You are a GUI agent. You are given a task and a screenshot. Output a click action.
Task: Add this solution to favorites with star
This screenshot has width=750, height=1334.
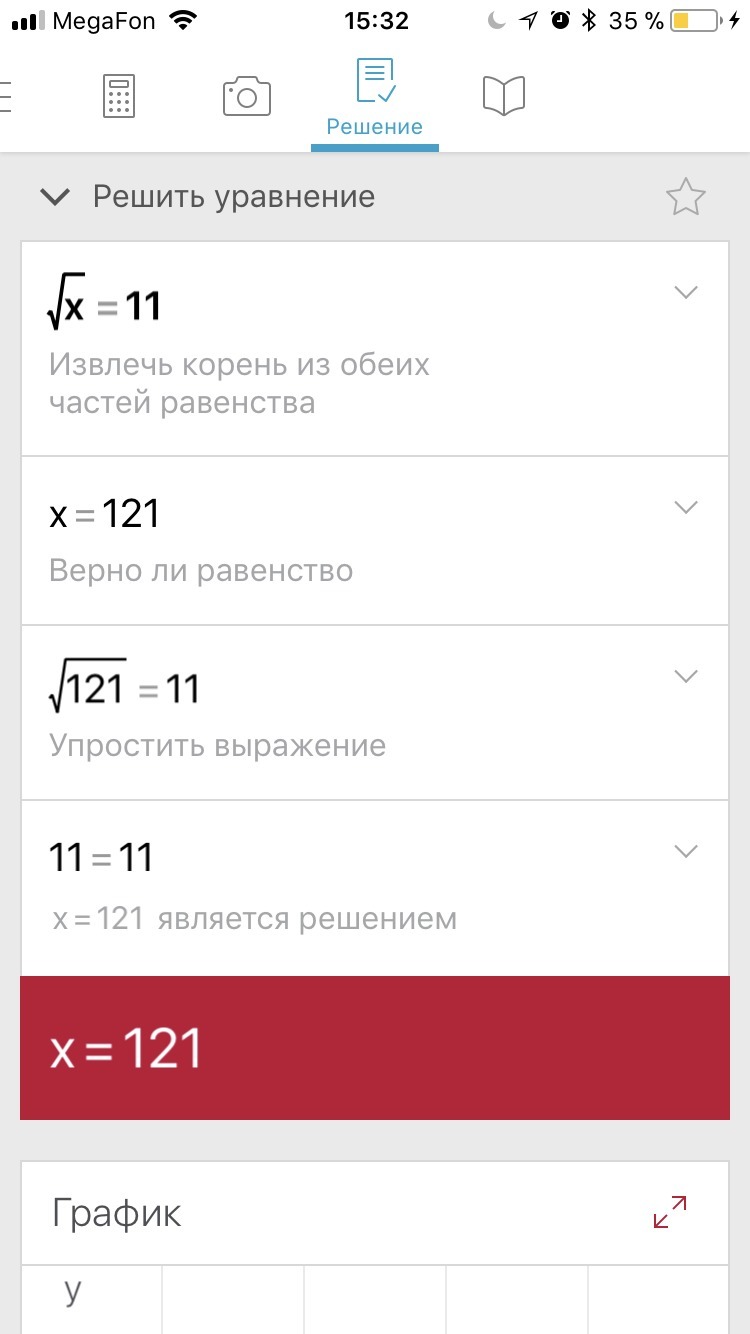686,197
